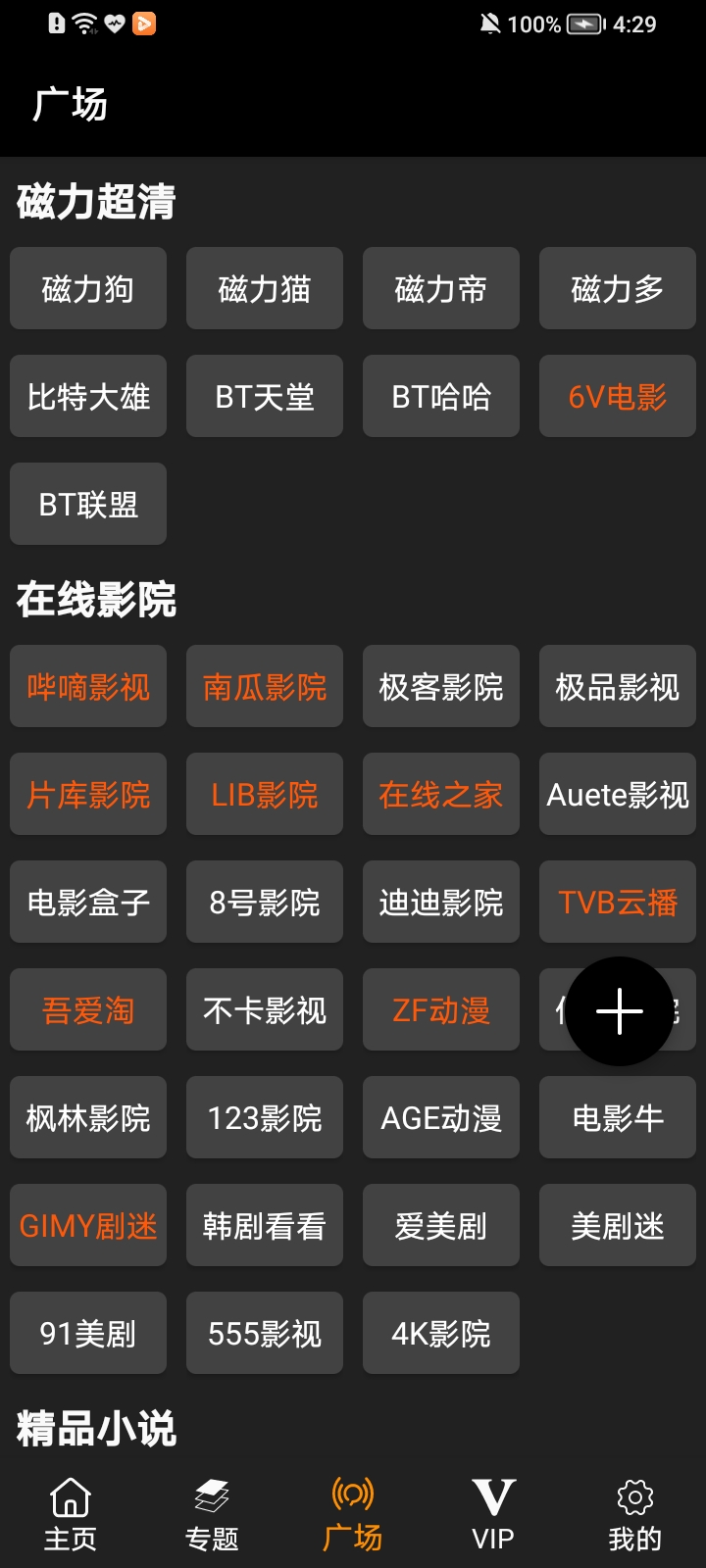
Task: Tap the floating plus button
Action: tap(618, 1011)
